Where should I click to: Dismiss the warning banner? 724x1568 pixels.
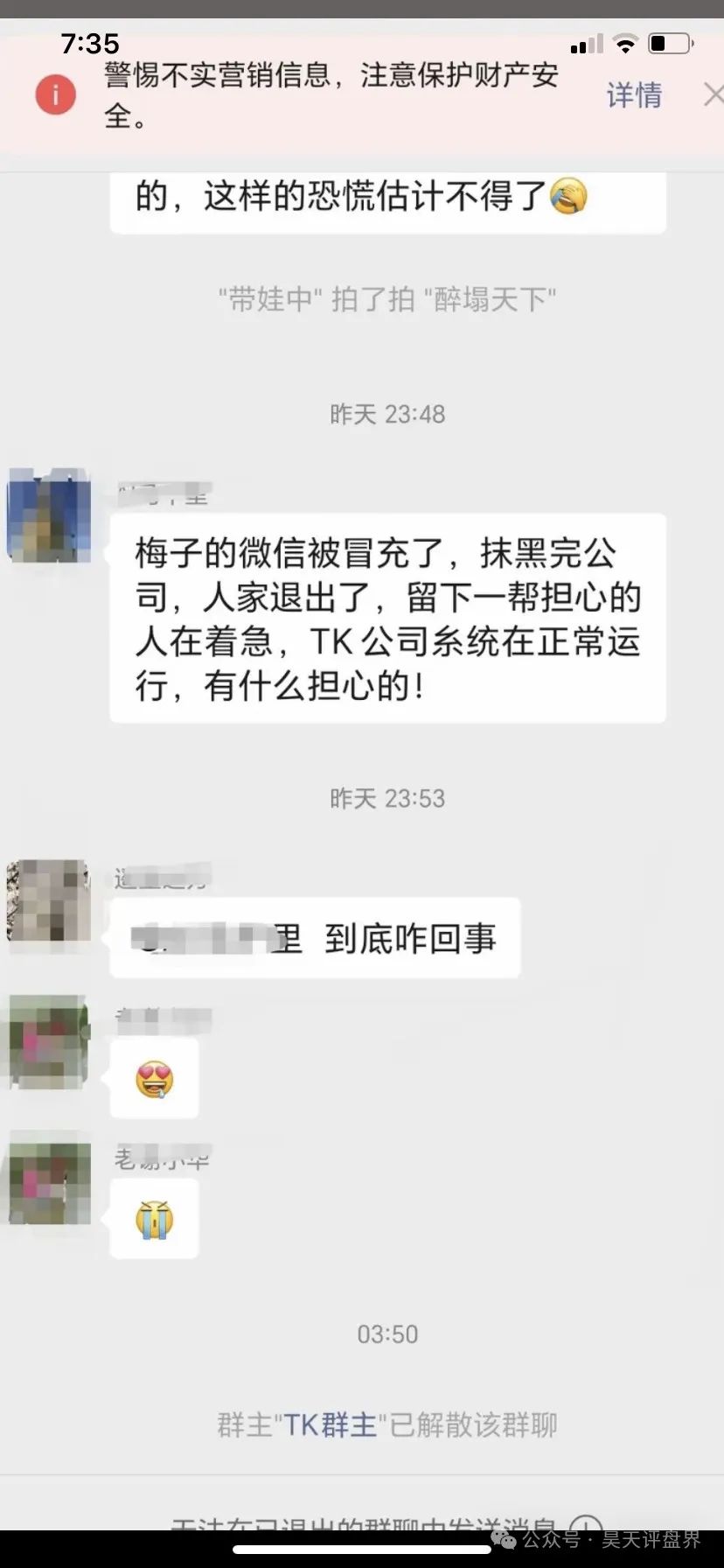(x=713, y=94)
